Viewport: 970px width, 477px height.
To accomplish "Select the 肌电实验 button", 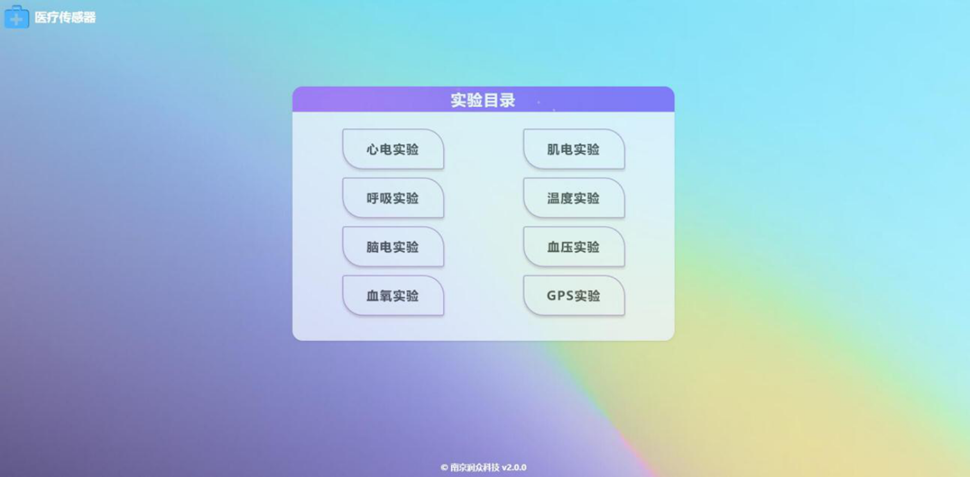I will 574,149.
